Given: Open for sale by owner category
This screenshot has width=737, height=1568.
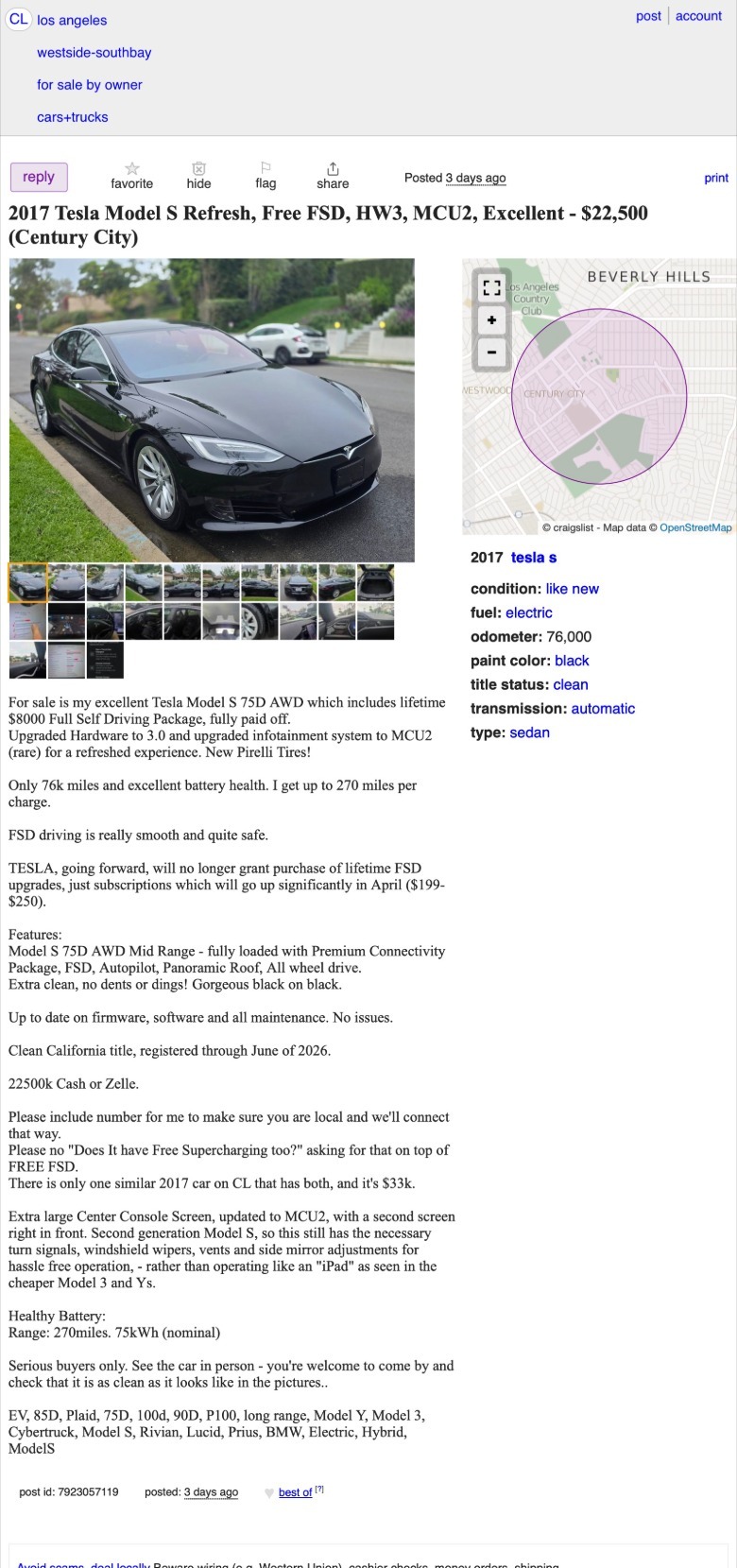Looking at the screenshot, I should [90, 85].
